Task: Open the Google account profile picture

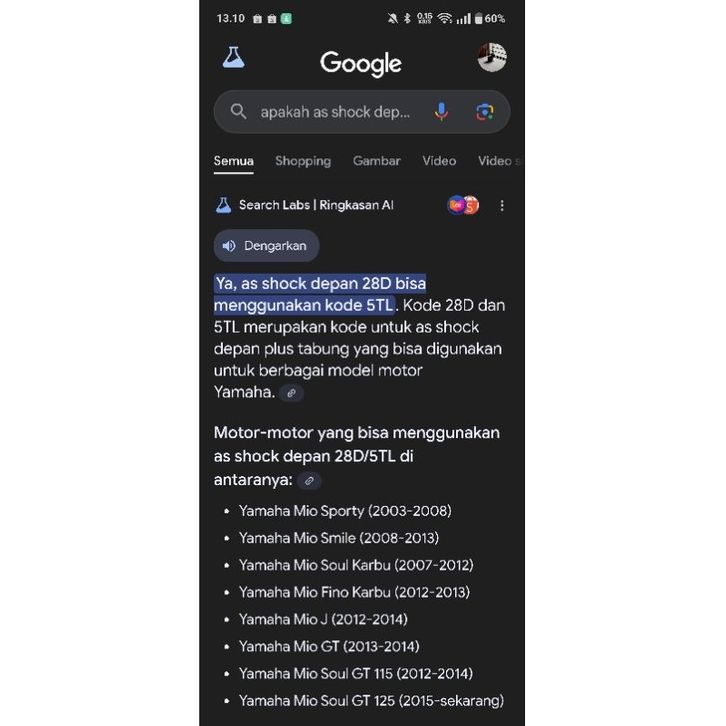Action: tap(491, 58)
